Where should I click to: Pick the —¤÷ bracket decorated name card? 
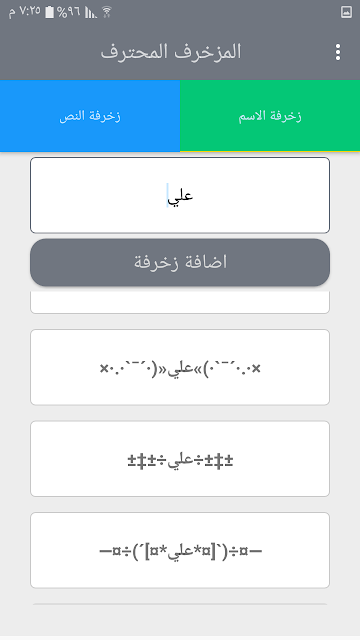(180, 550)
